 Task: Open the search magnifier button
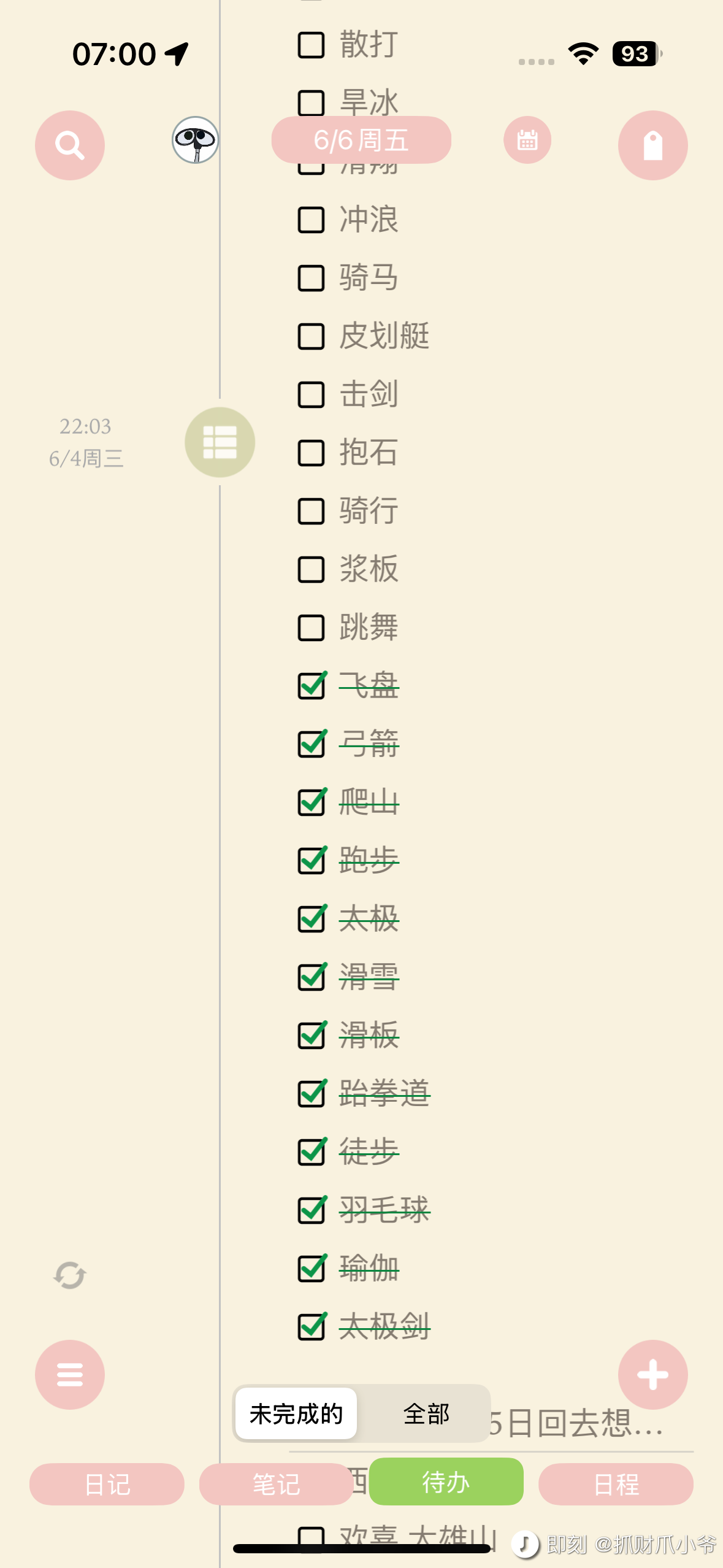coord(70,145)
